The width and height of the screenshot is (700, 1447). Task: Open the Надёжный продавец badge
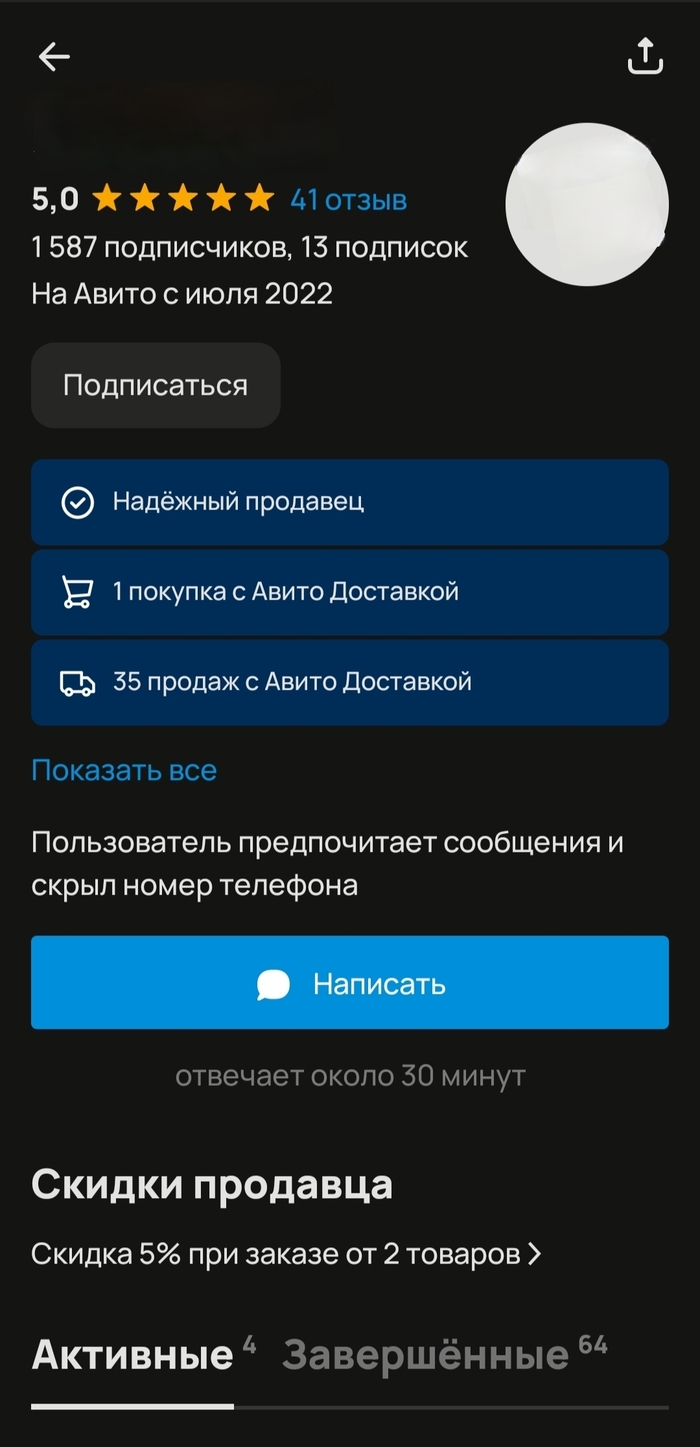coord(349,502)
